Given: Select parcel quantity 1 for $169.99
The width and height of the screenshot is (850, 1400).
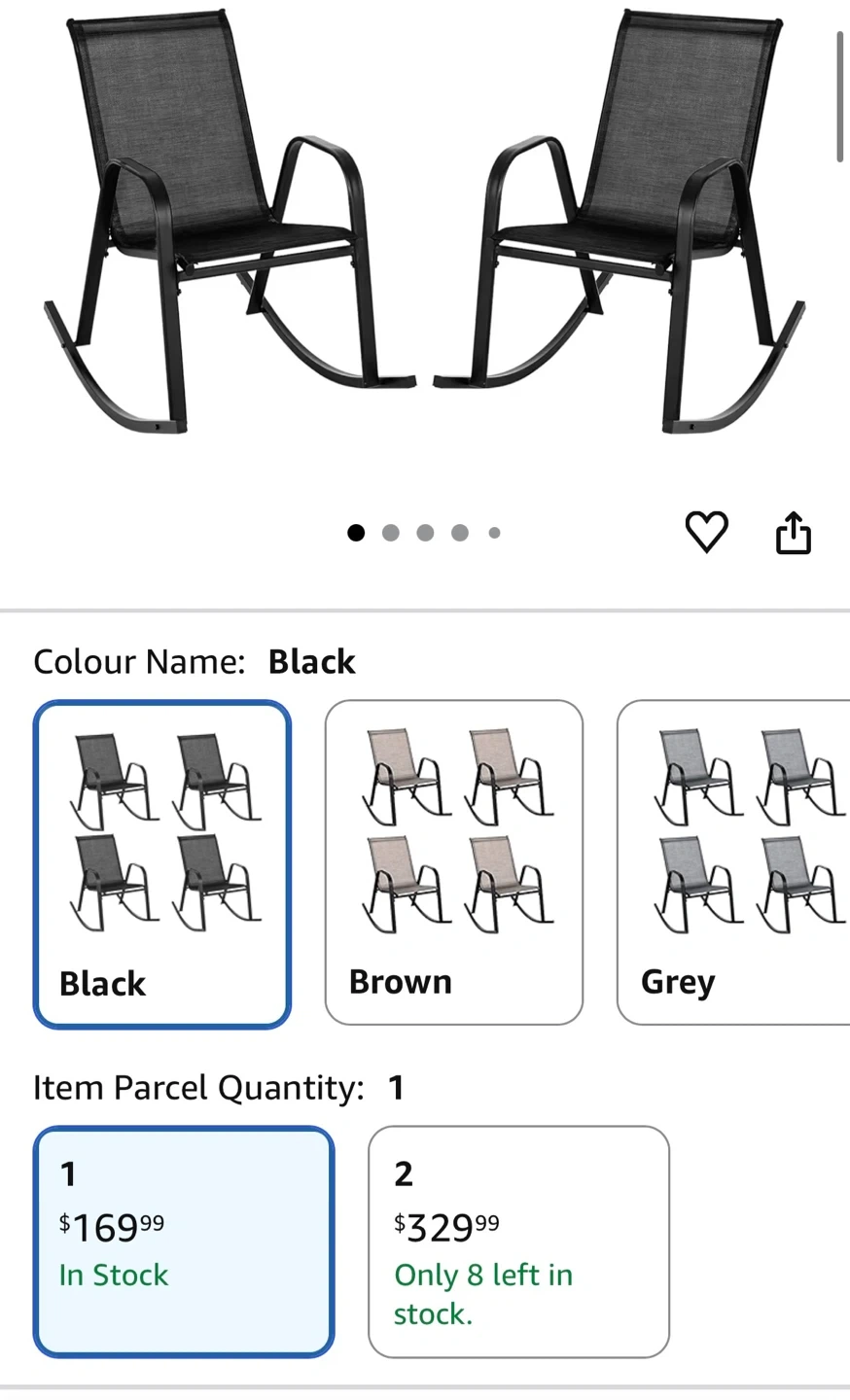Looking at the screenshot, I should (184, 1242).
